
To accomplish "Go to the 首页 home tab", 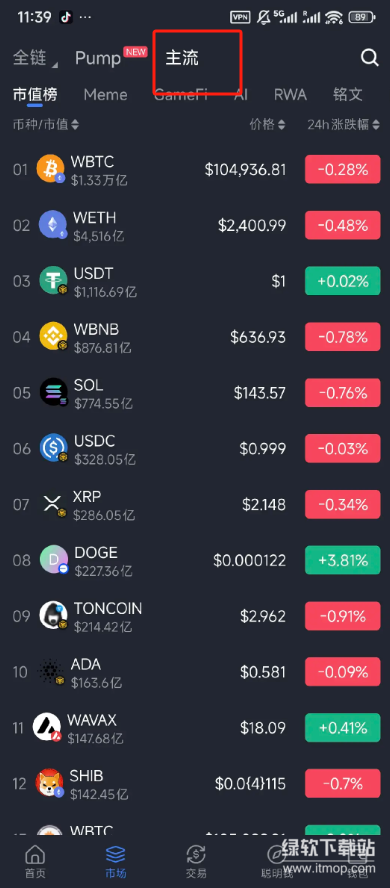I will pos(35,861).
